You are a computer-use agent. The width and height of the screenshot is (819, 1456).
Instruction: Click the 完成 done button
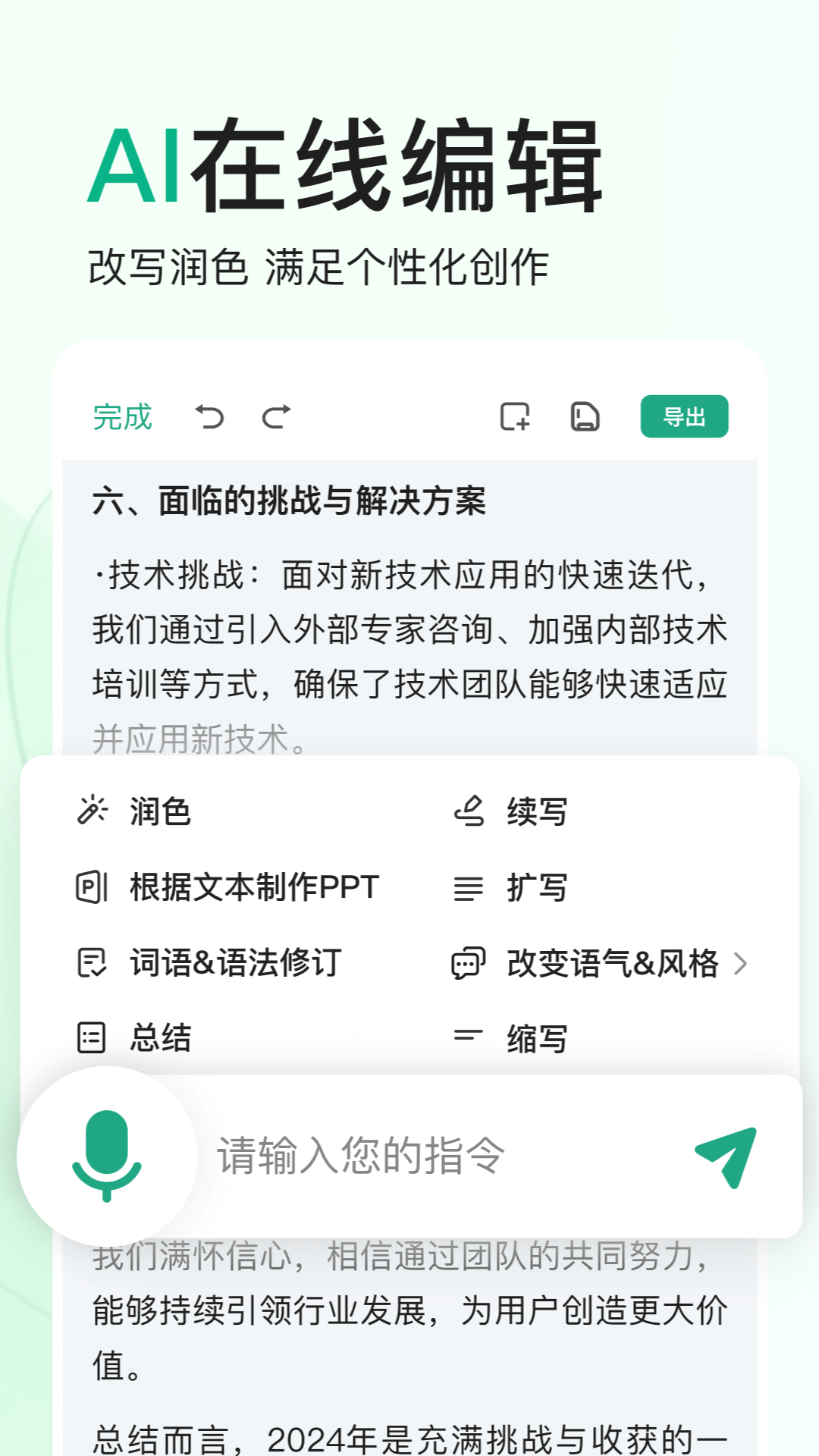pos(121,416)
